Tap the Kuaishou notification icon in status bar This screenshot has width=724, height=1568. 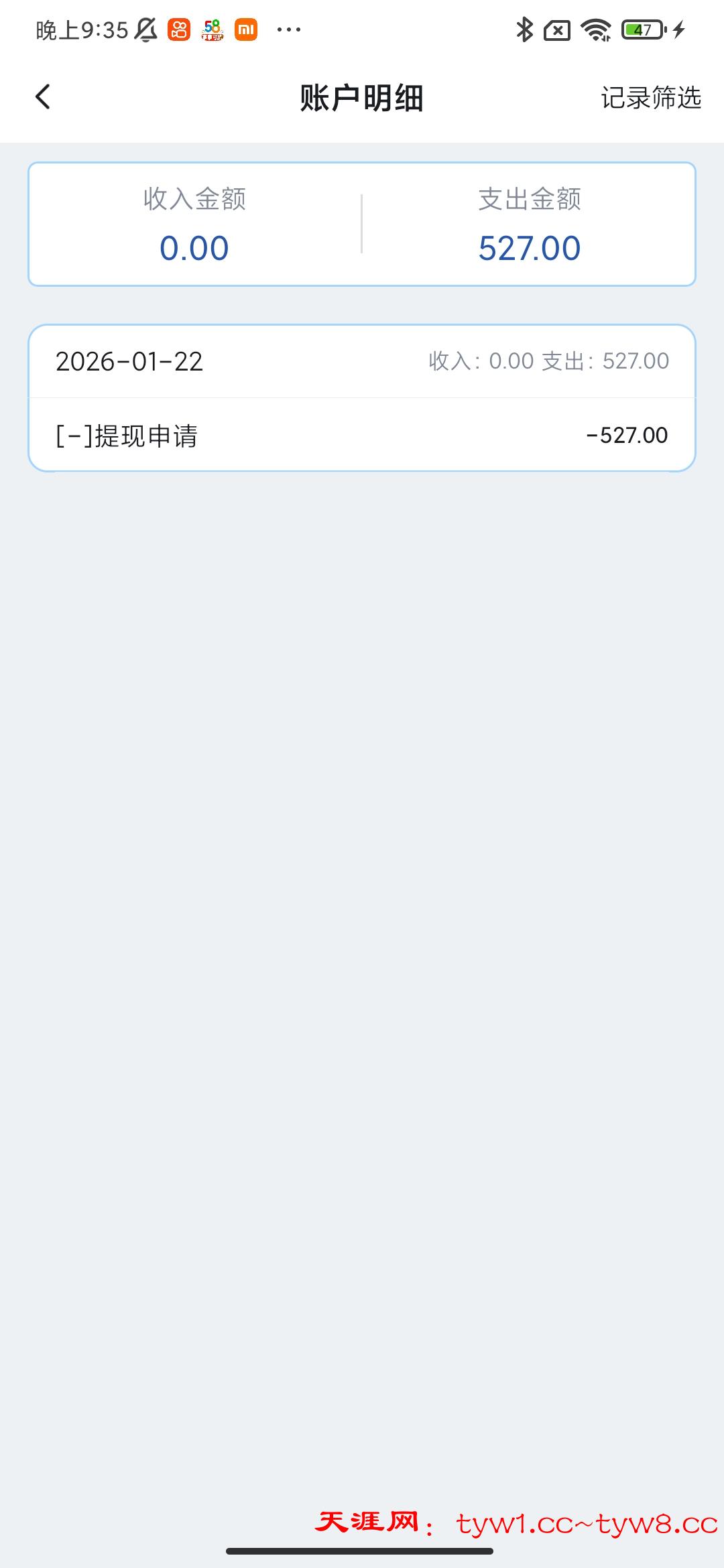(x=180, y=29)
